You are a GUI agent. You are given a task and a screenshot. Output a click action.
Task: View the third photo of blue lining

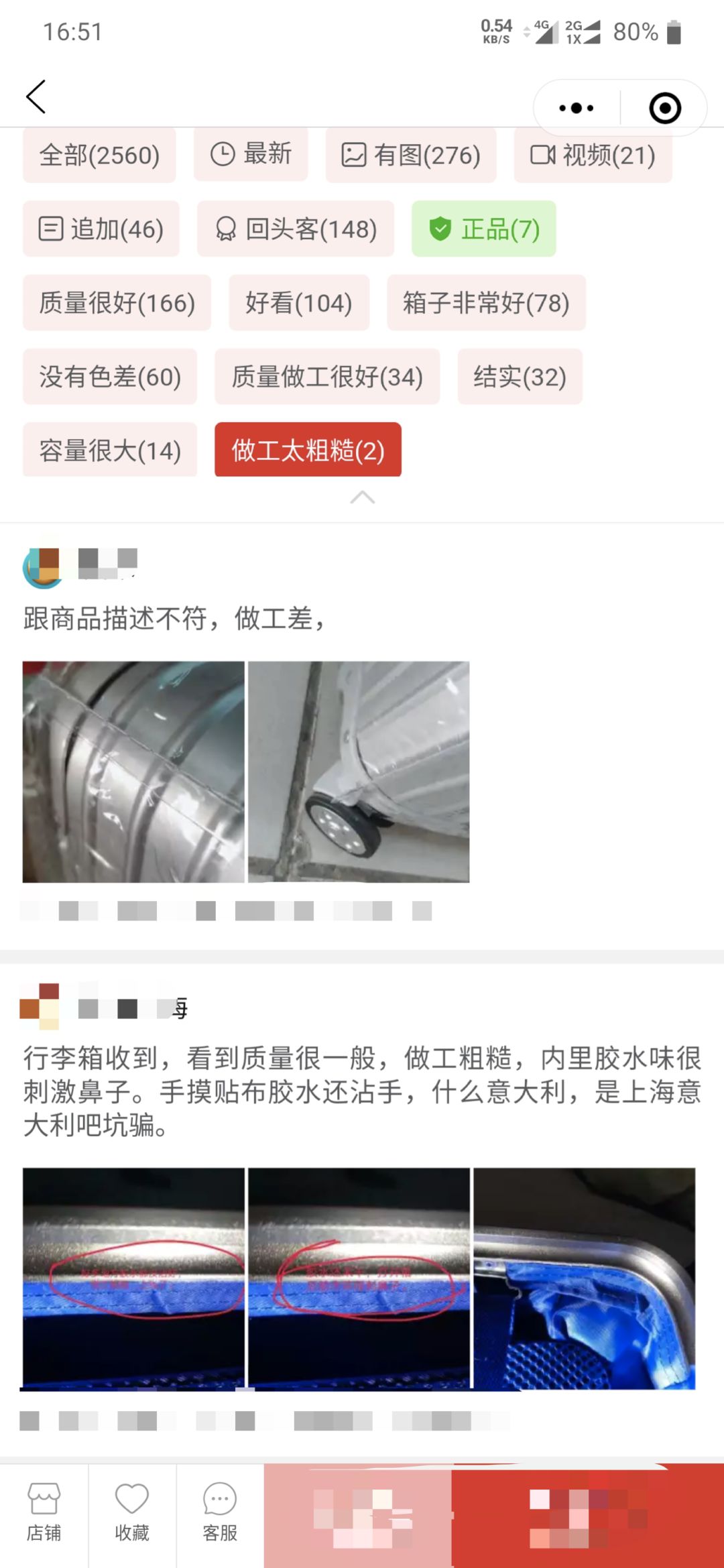pos(584,1278)
